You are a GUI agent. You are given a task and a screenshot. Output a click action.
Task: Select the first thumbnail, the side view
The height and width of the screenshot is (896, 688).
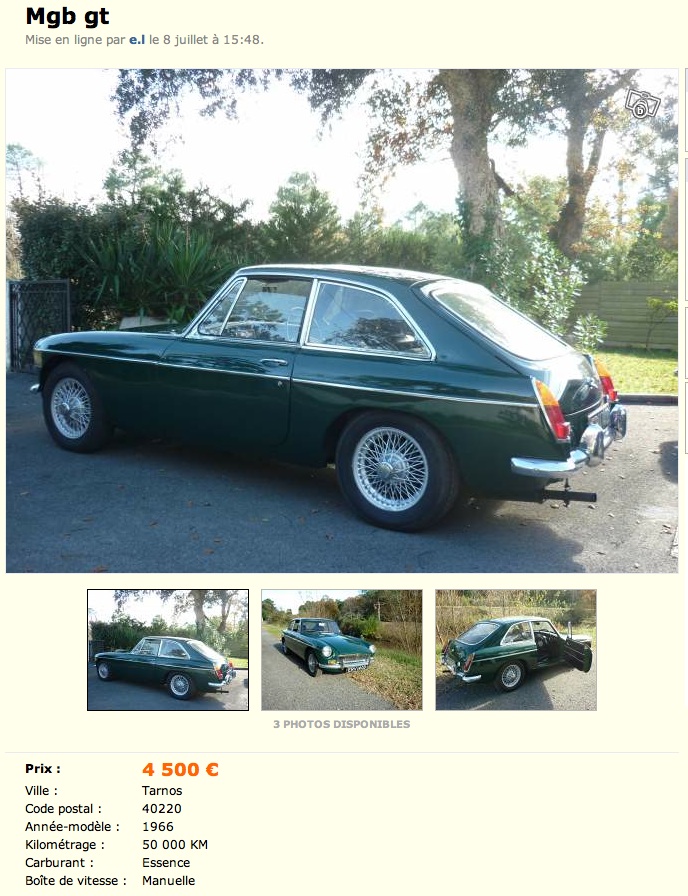168,650
